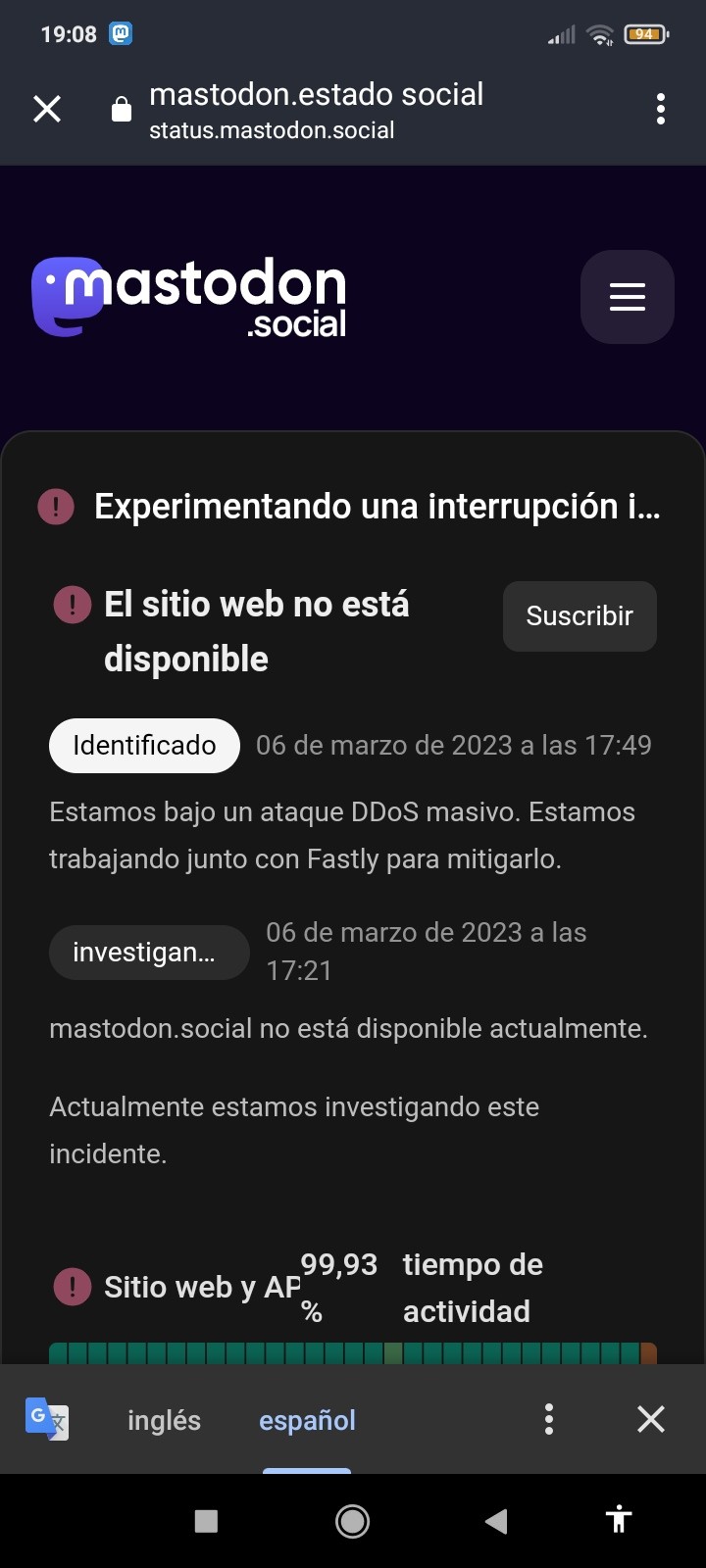Open the browser overflow menu
The height and width of the screenshot is (1568, 706).
(661, 109)
